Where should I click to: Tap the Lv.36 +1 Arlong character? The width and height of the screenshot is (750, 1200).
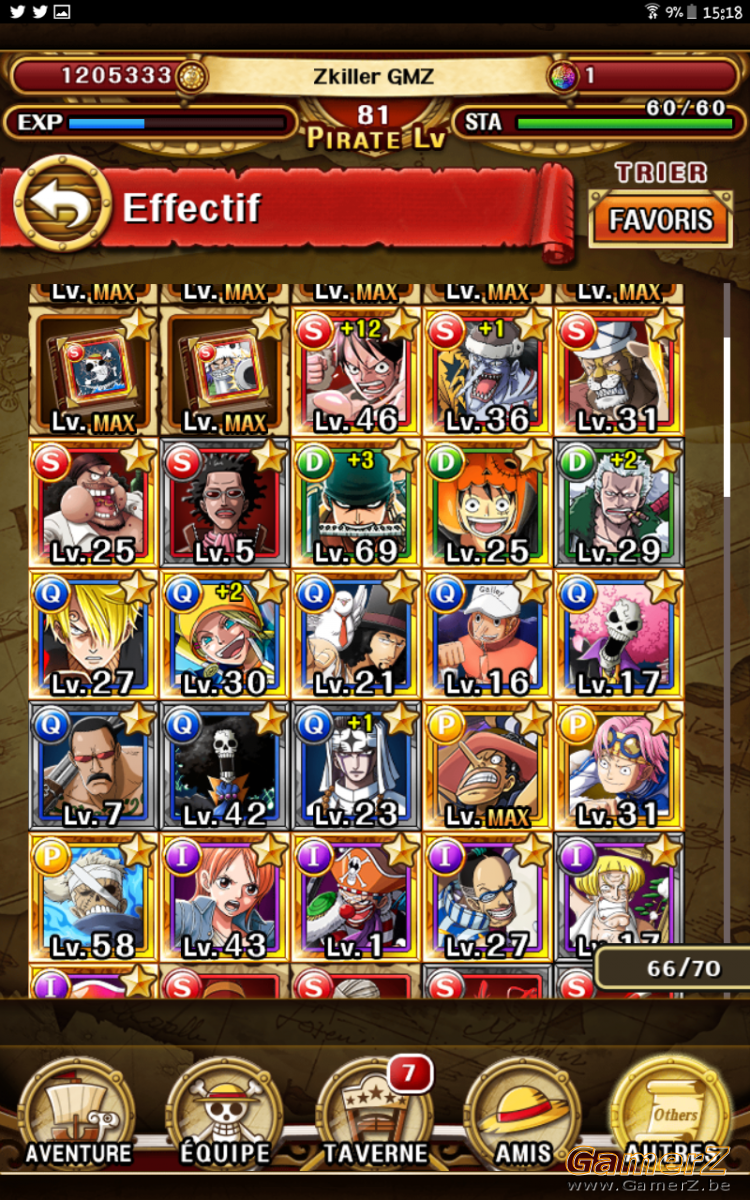coord(488,372)
